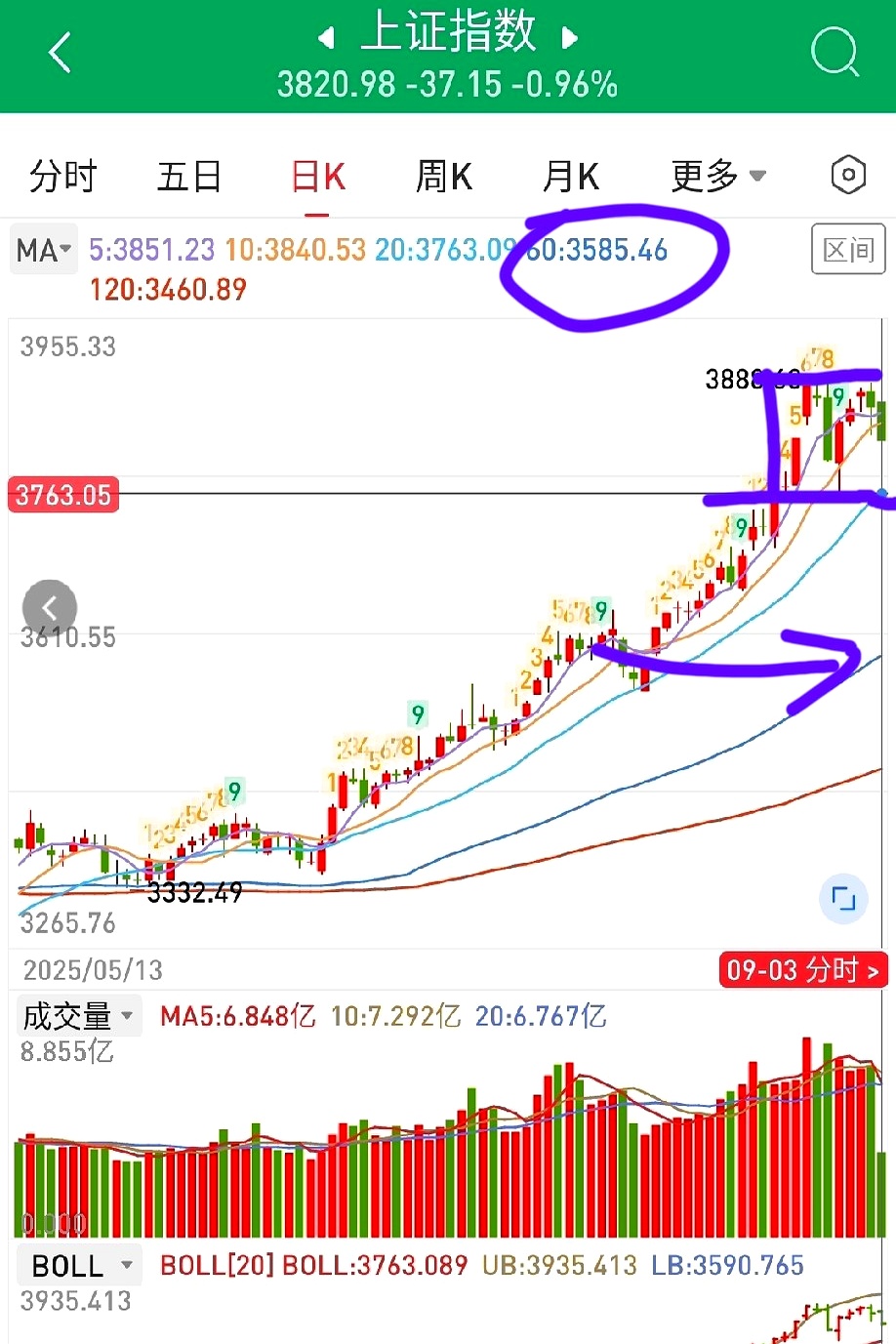
Task: Tap the 区间 range button
Action: tap(848, 250)
